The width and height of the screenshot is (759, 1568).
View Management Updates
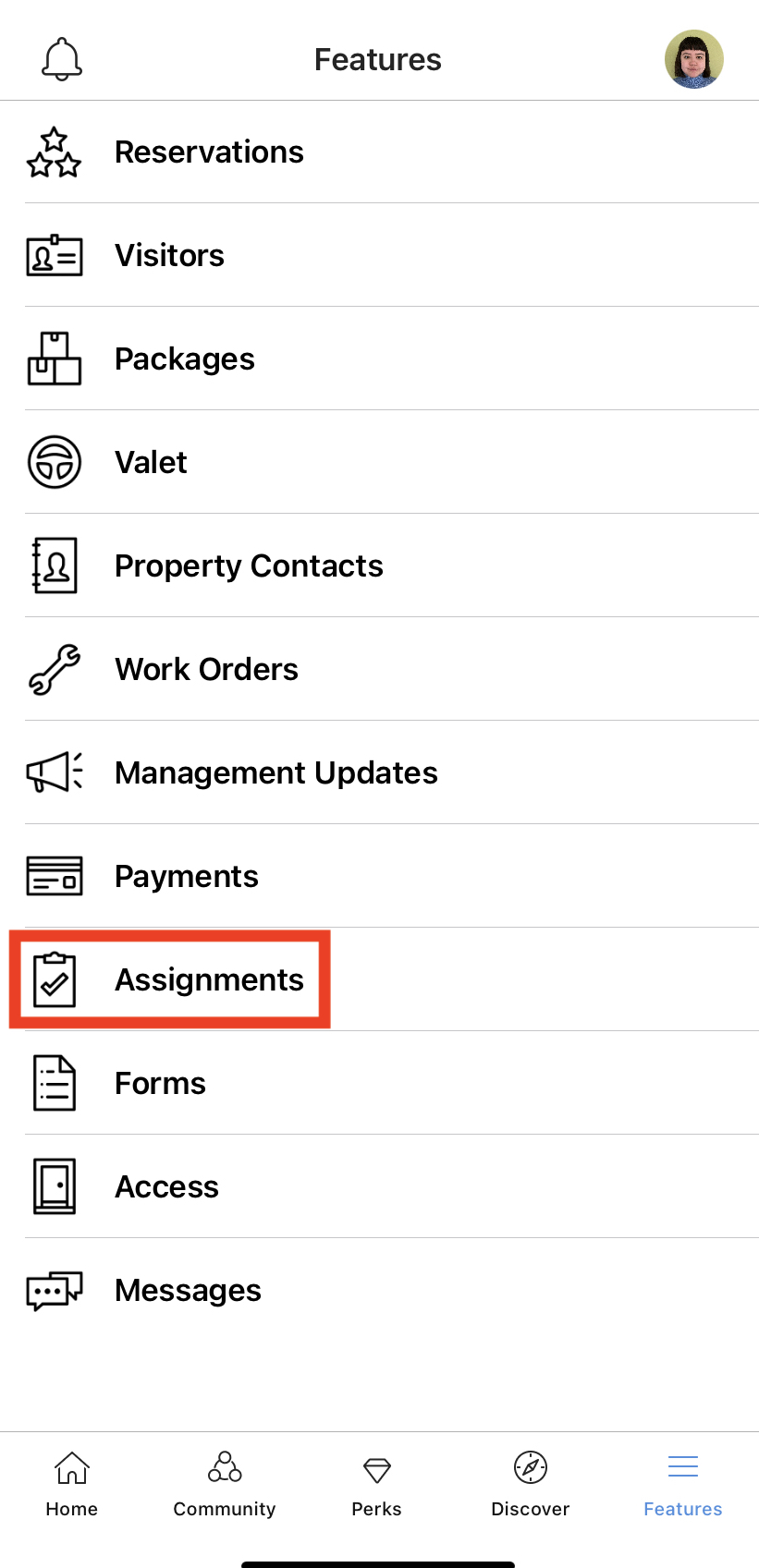click(x=275, y=773)
